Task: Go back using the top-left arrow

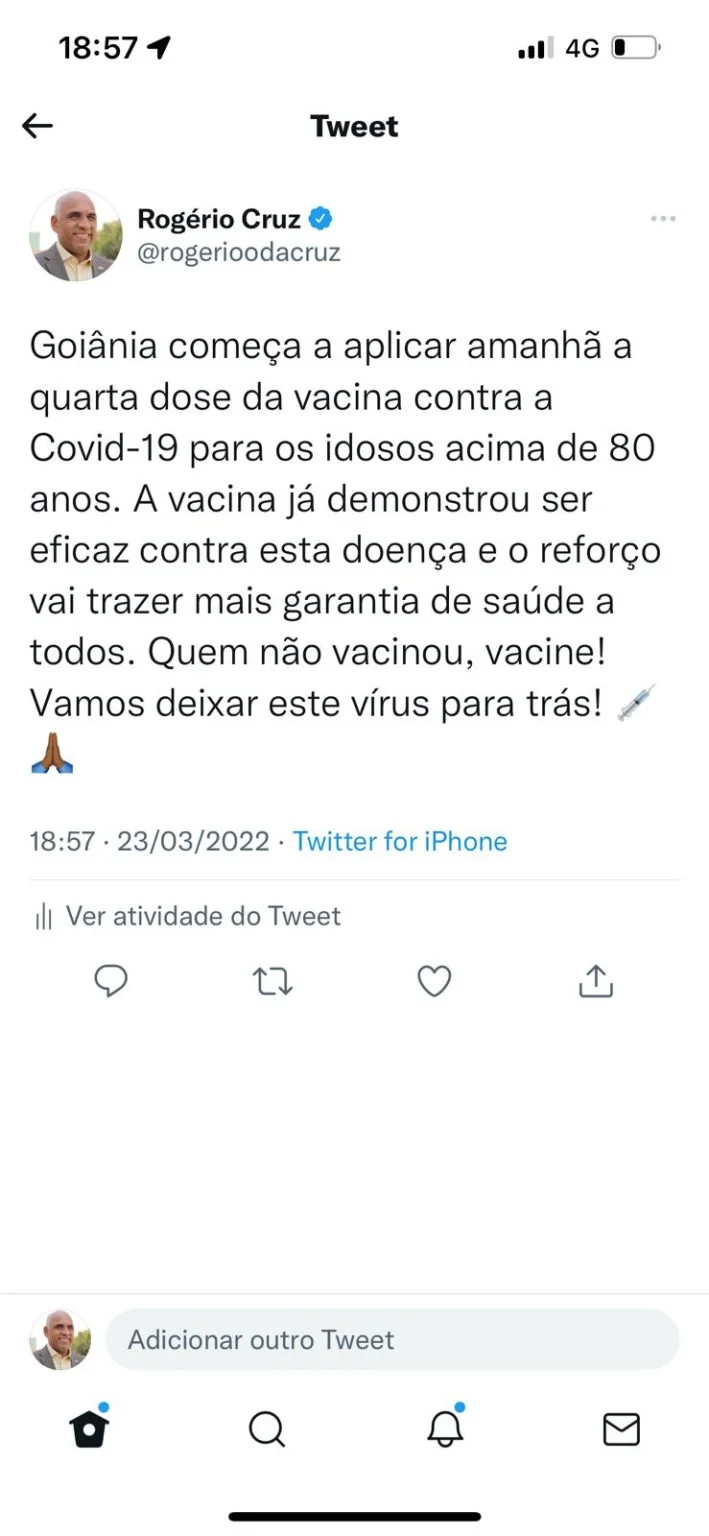Action: coord(37,126)
